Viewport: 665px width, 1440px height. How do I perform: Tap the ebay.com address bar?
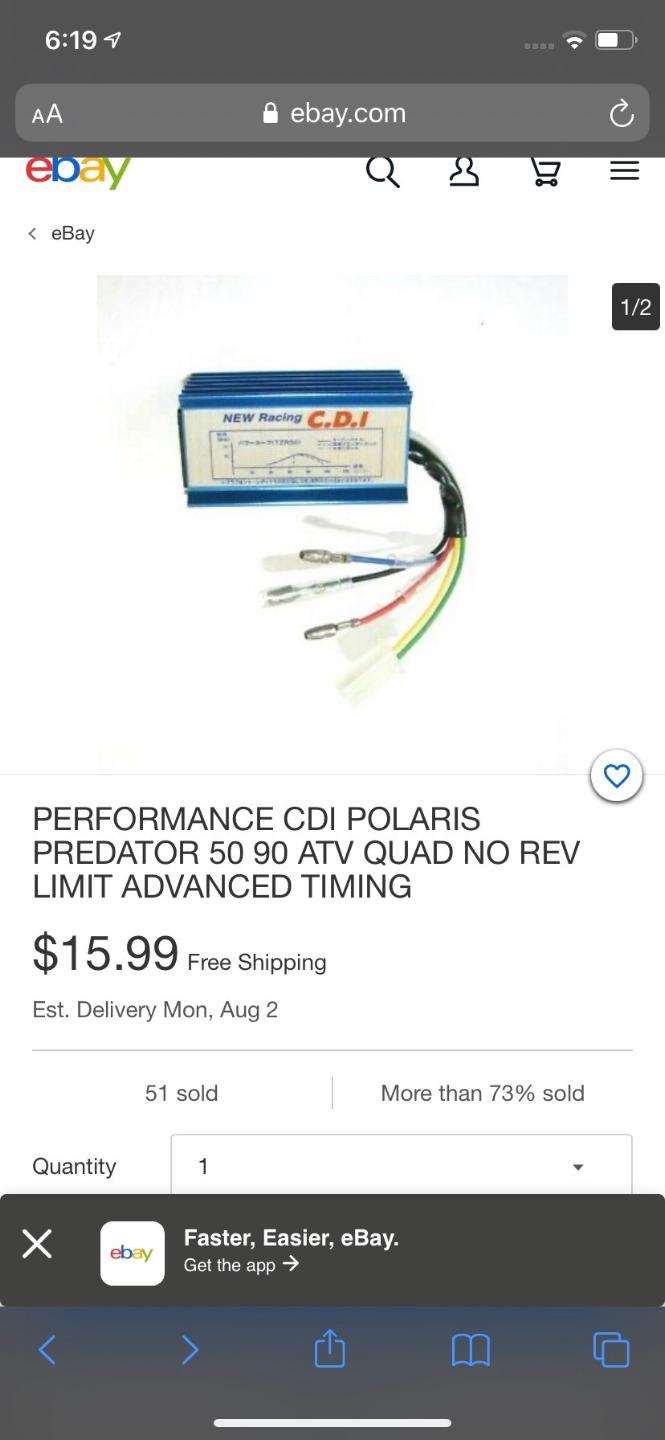333,113
